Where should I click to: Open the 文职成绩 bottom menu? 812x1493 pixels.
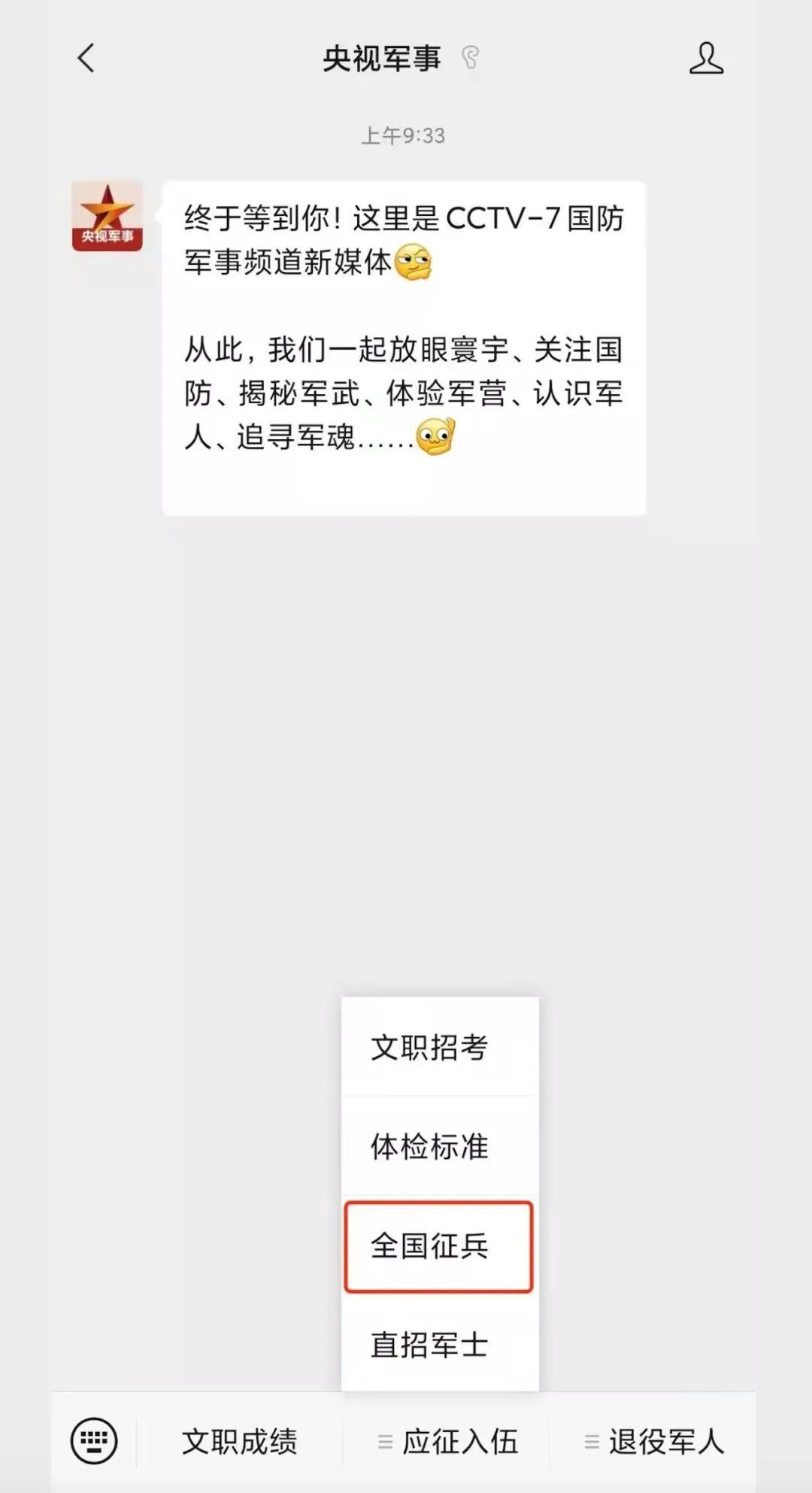(239, 1441)
